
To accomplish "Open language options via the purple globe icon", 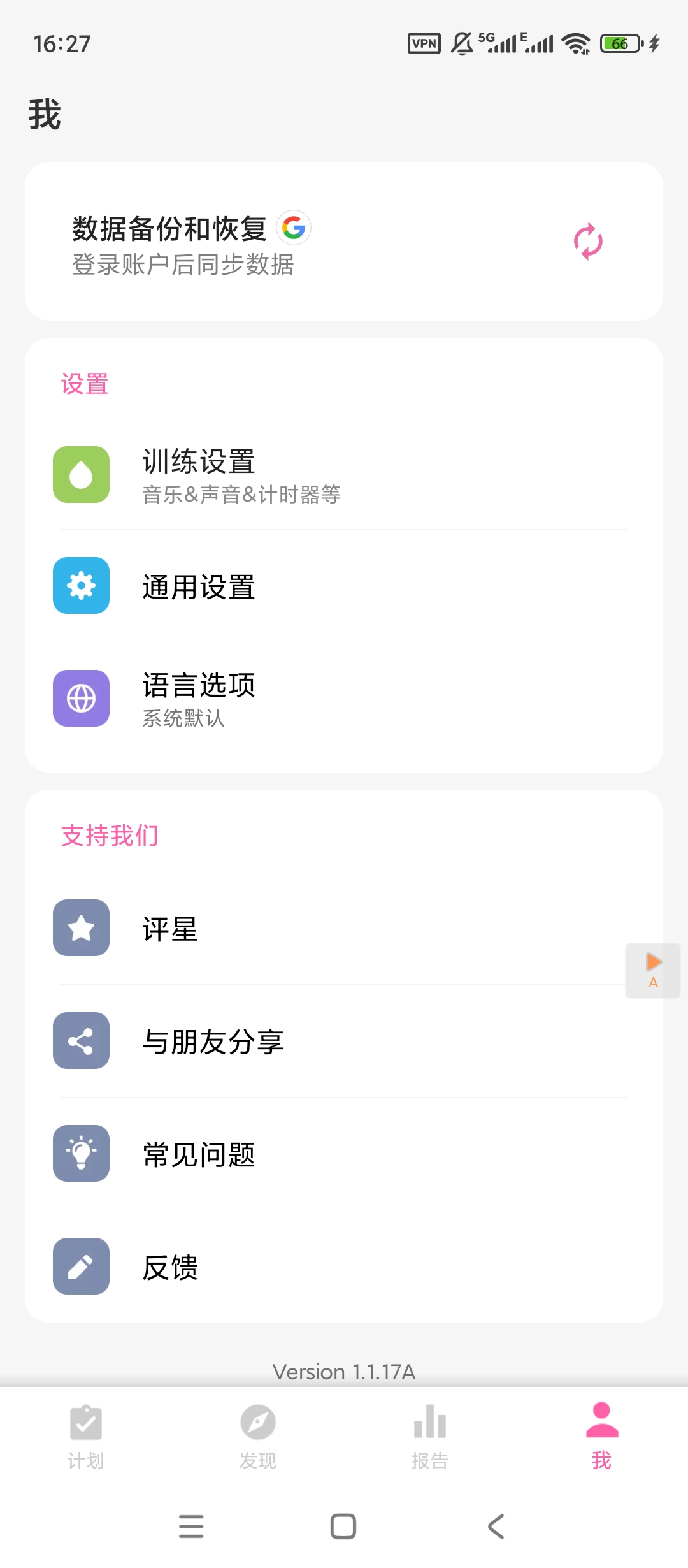I will pyautogui.click(x=81, y=699).
